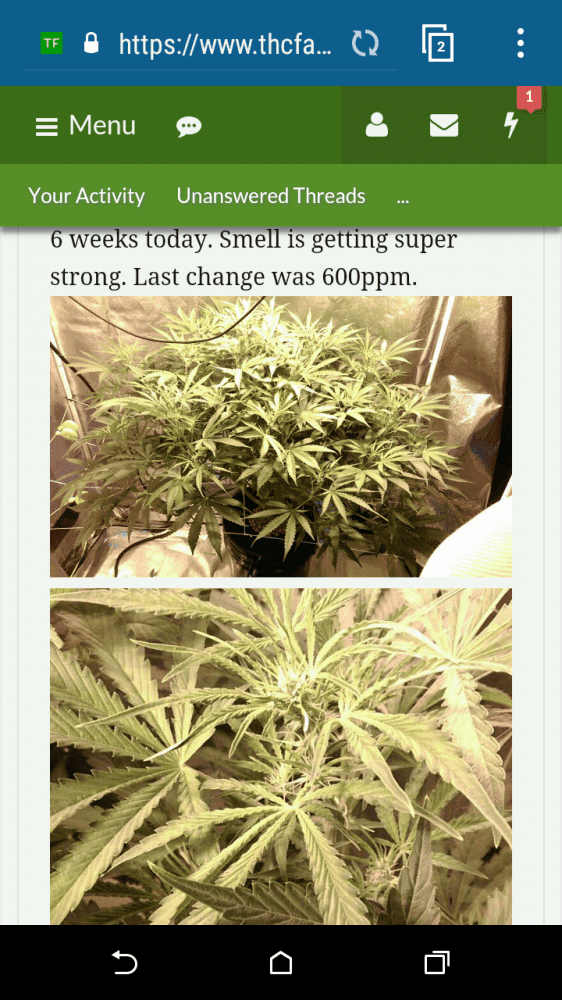Screen dimensions: 562x1000
Task: Open the recent apps view
Action: point(437,962)
